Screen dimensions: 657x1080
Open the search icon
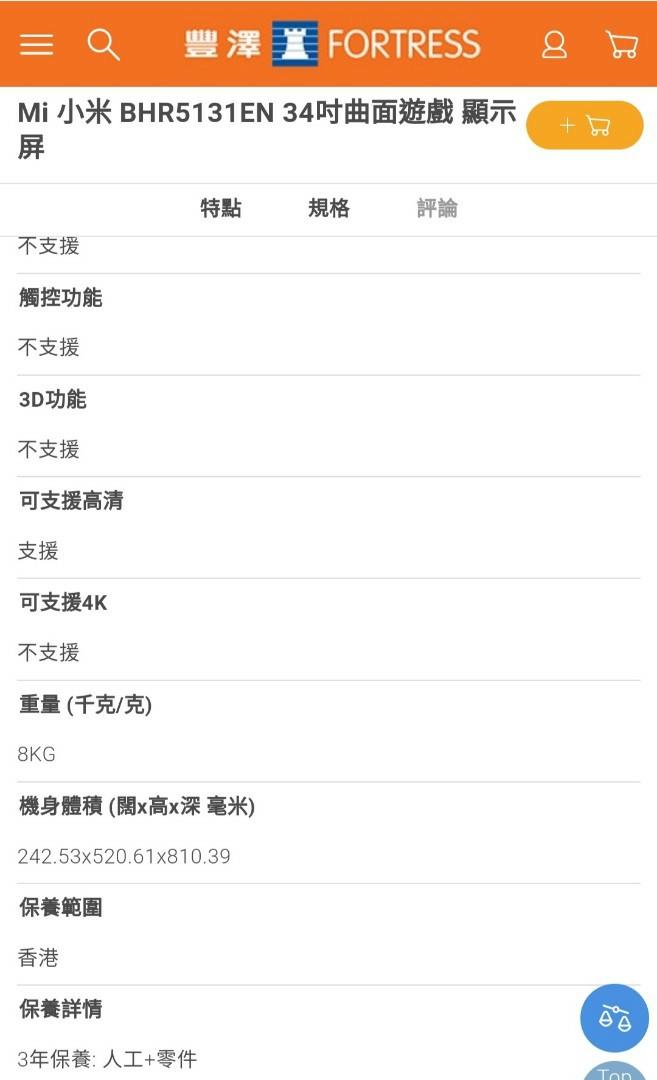103,45
